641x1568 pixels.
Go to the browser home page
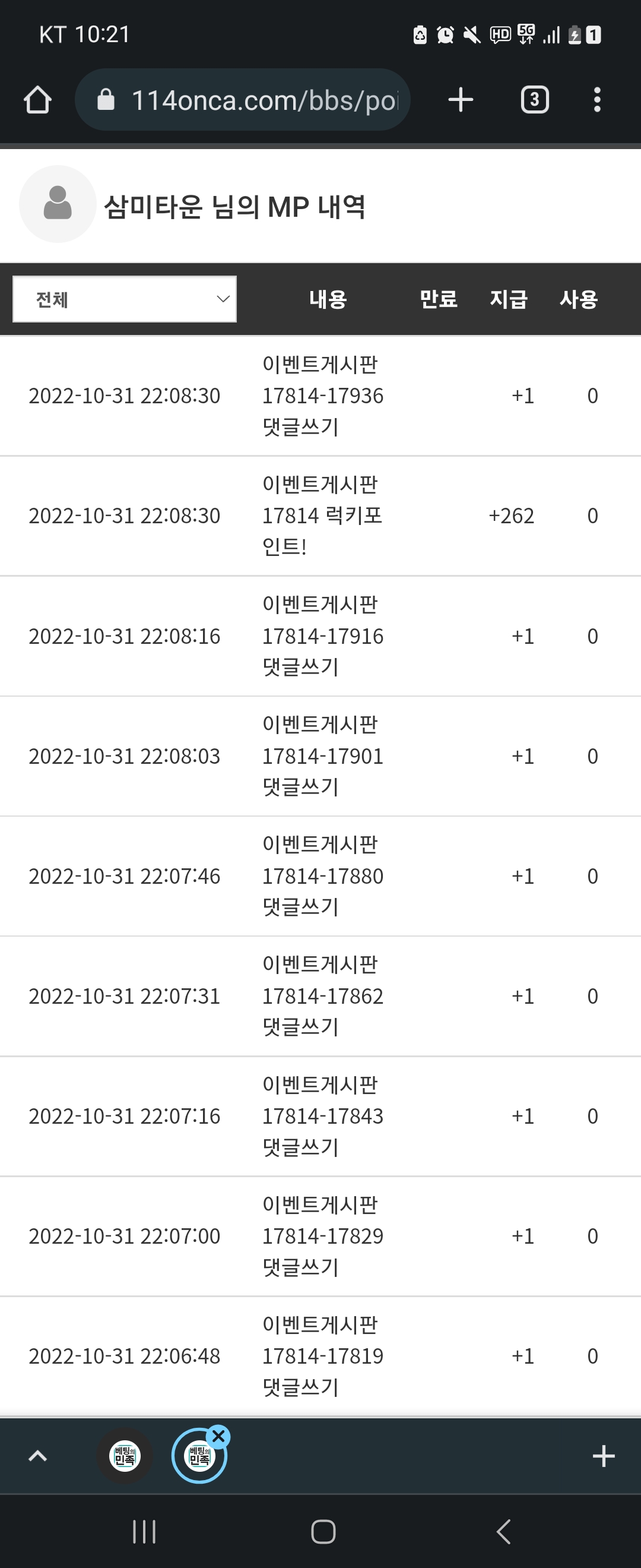pyautogui.click(x=37, y=100)
